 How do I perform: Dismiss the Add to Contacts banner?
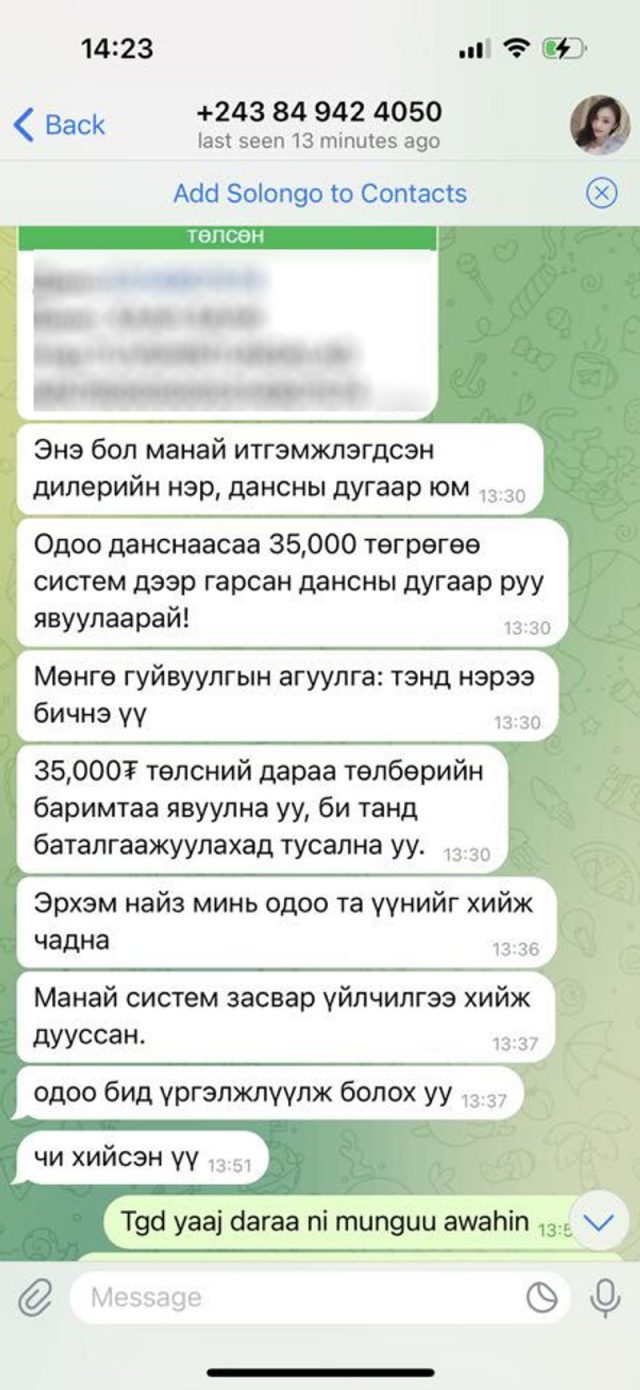[x=601, y=193]
